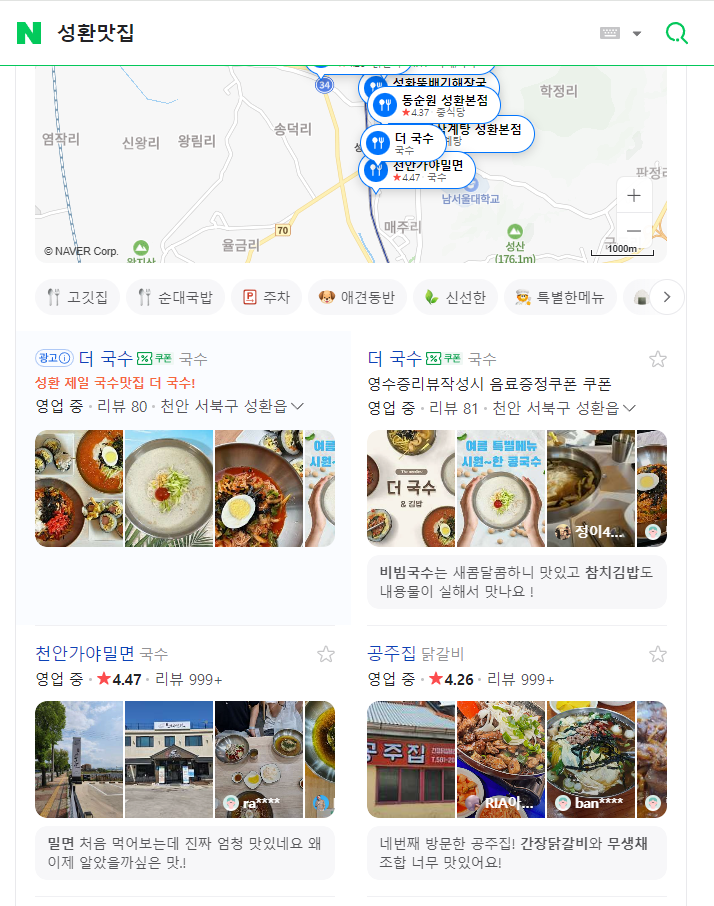
Task: Bookmark 천안가야밀면 with the star
Action: (x=325, y=654)
